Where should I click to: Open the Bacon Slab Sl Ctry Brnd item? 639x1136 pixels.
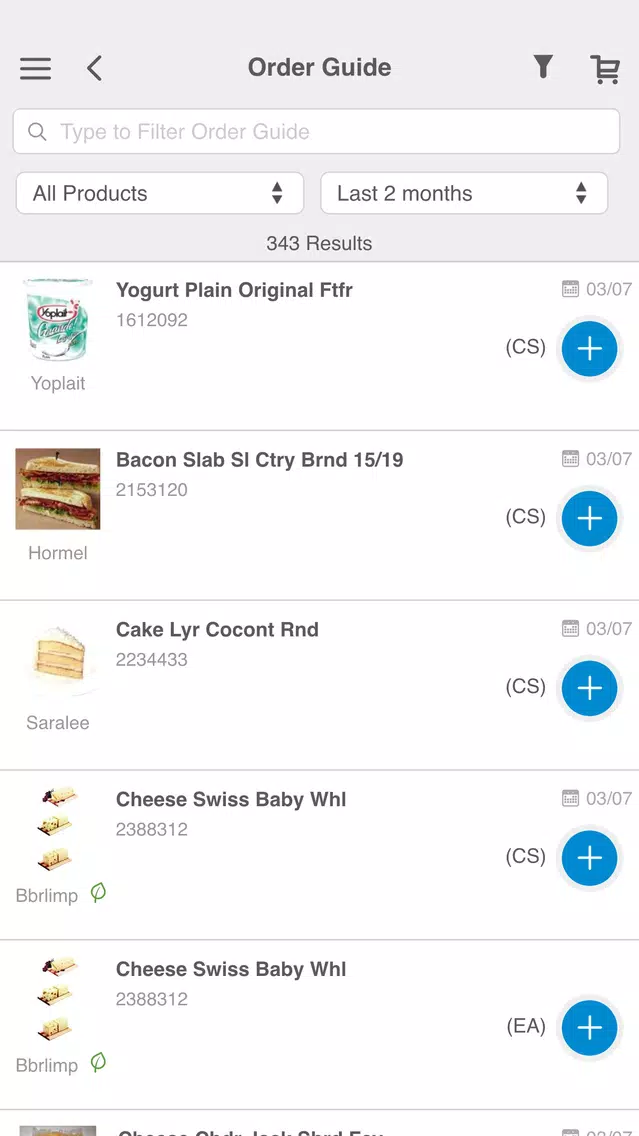click(x=259, y=459)
